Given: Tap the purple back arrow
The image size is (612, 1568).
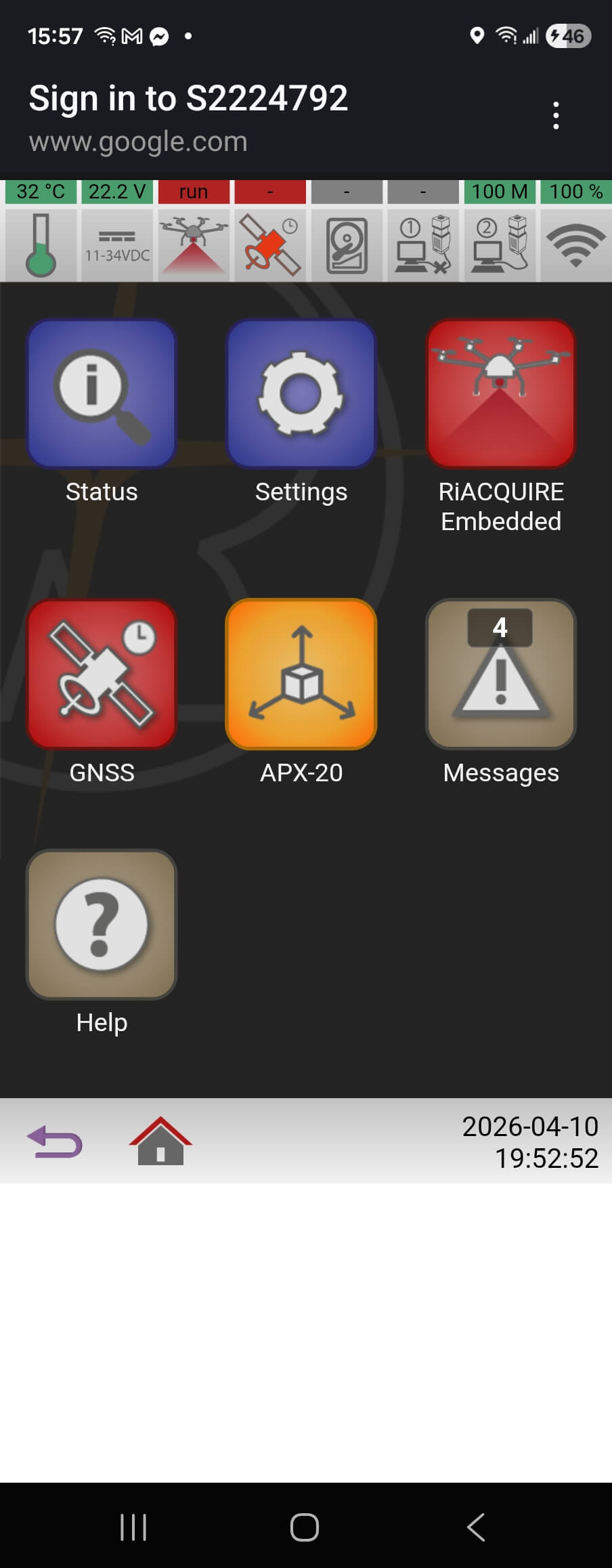Looking at the screenshot, I should (55, 1141).
